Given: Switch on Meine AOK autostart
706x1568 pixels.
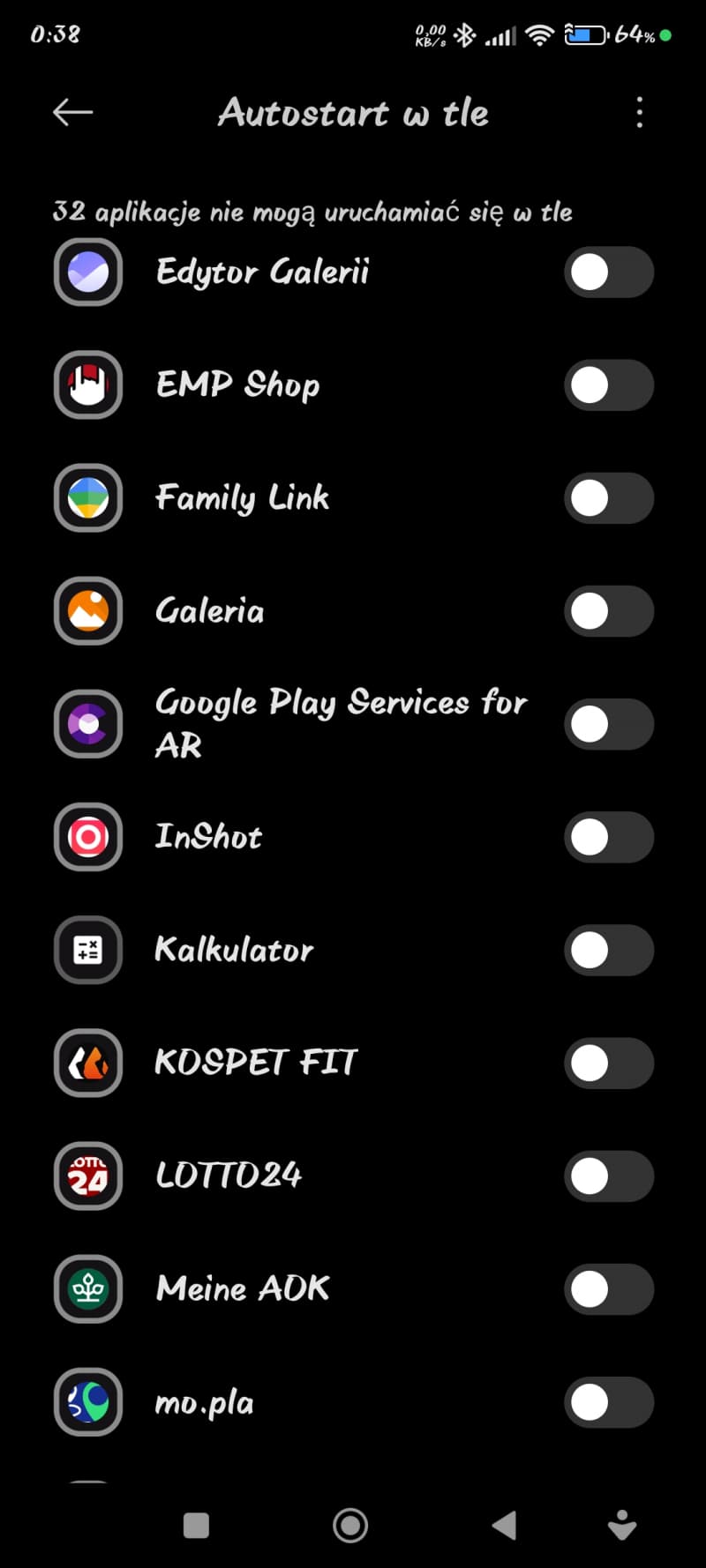Looking at the screenshot, I should pyautogui.click(x=609, y=1288).
